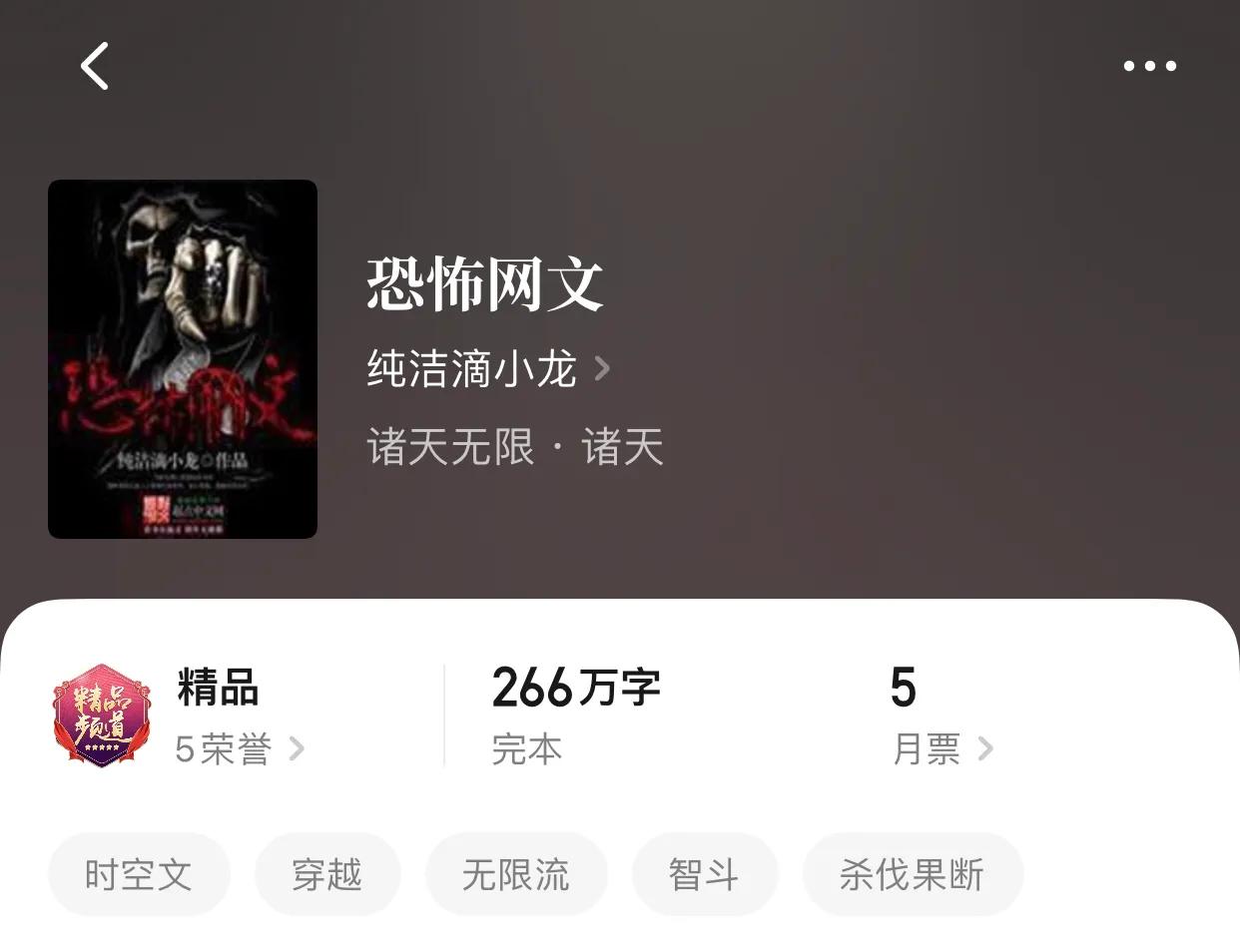Select the 杀伐果断 tag chip

tap(912, 874)
